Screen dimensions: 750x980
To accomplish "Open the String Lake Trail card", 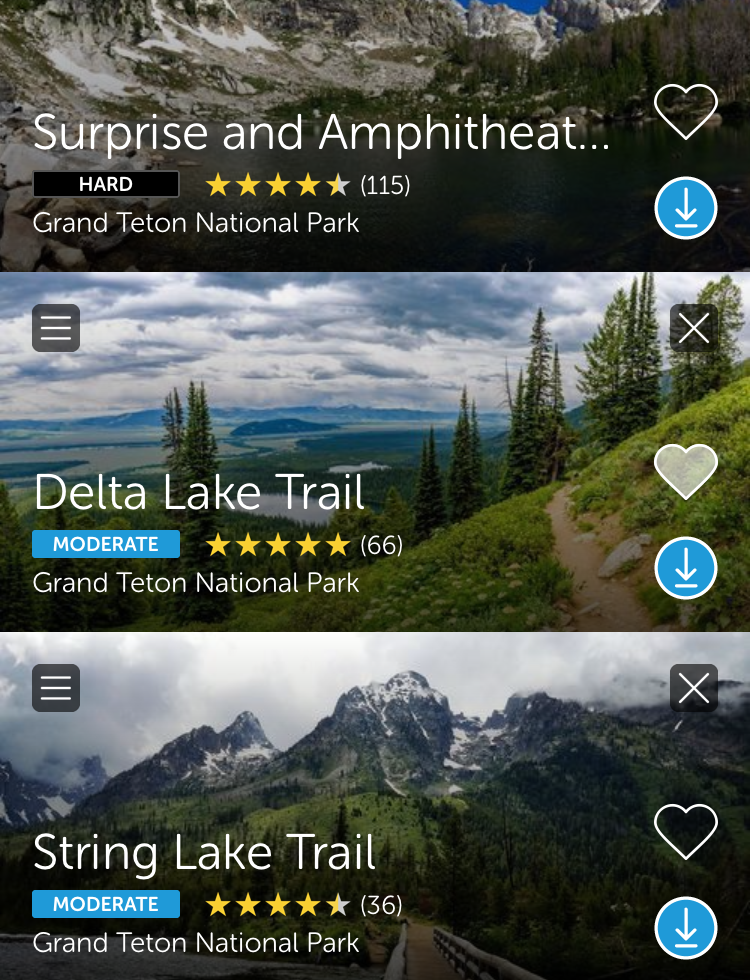I will 205,853.
